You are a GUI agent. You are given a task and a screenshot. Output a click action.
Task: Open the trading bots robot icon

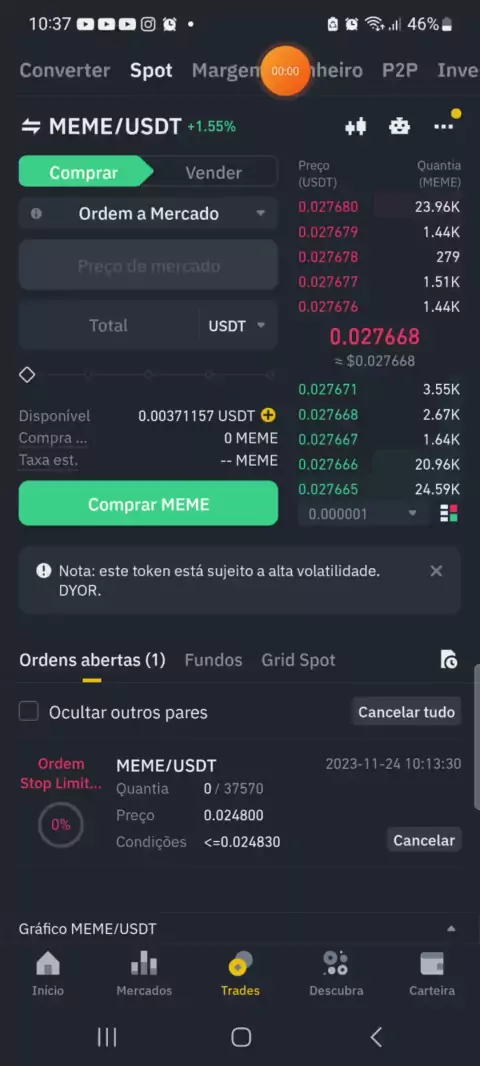399,126
